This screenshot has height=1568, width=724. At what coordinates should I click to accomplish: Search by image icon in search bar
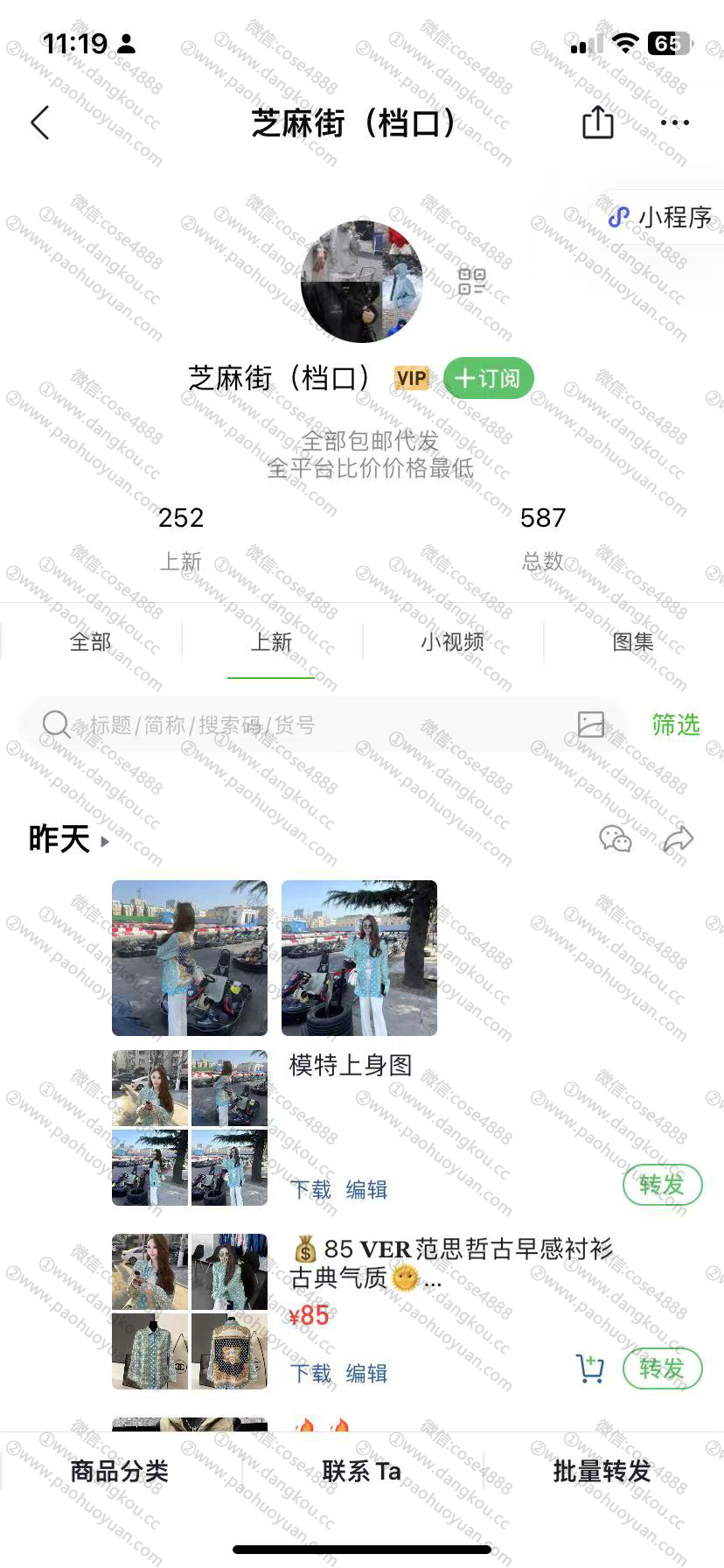pyautogui.click(x=591, y=724)
